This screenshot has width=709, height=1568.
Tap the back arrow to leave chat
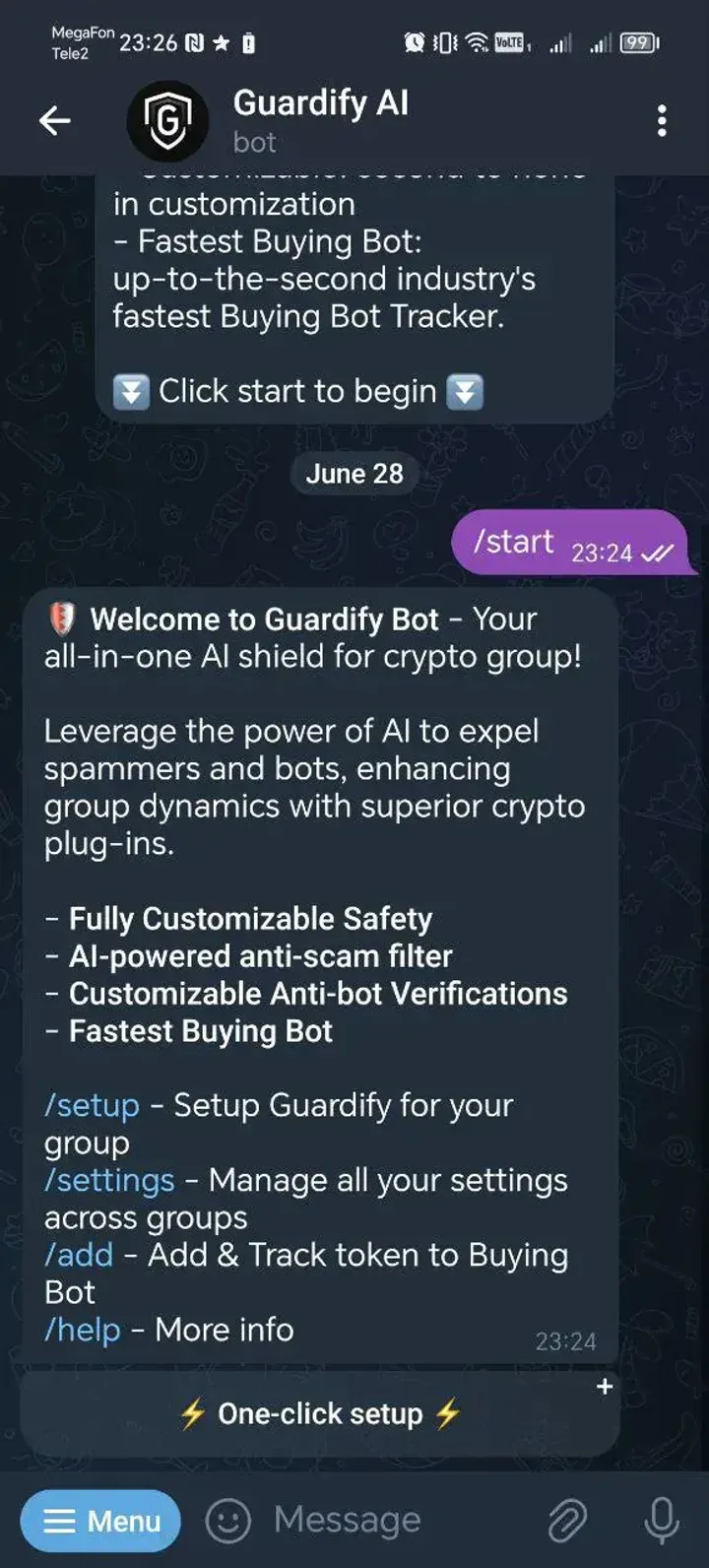(56, 119)
